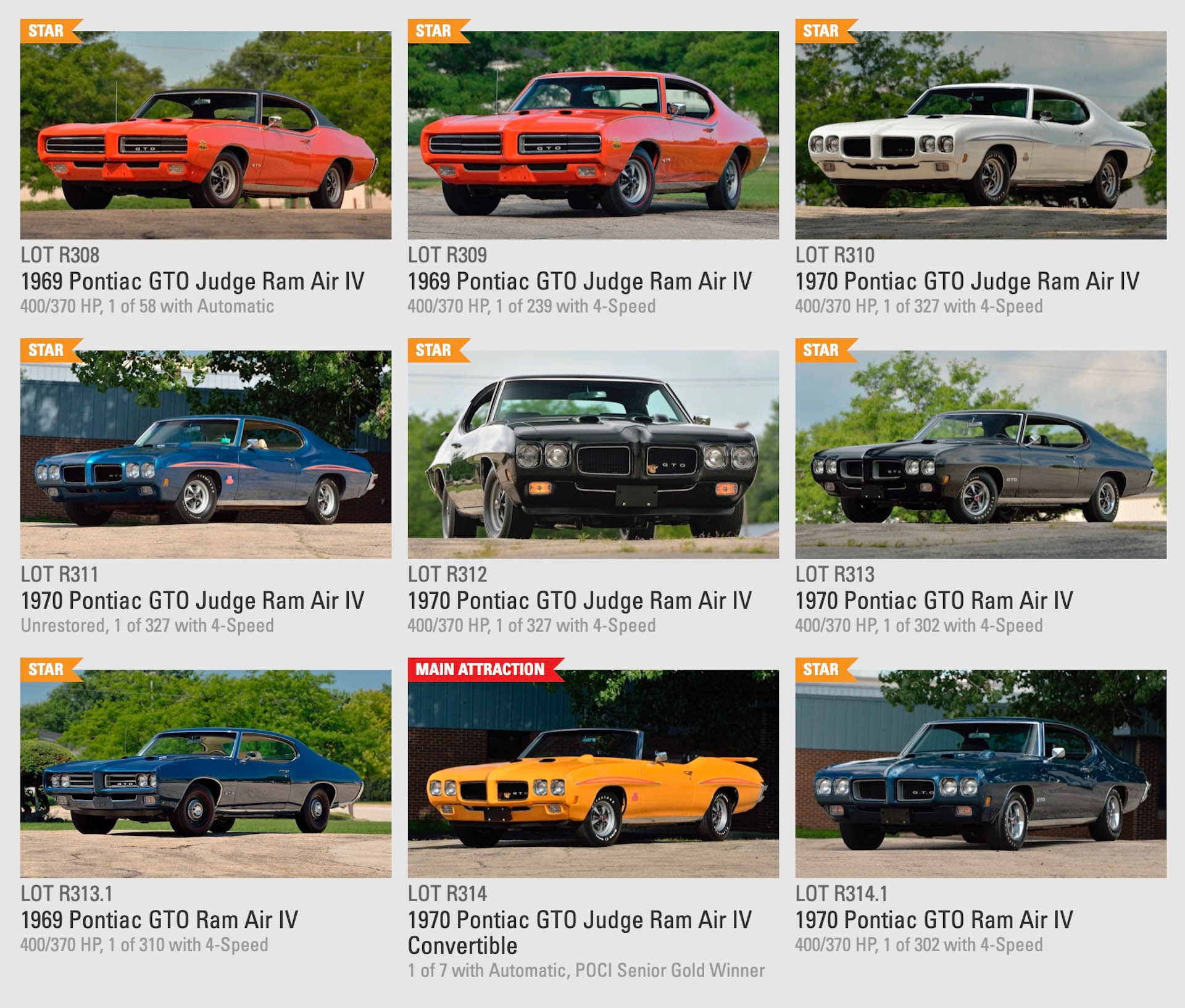Open Lot R308 1969 GTO Judge card

point(206,136)
